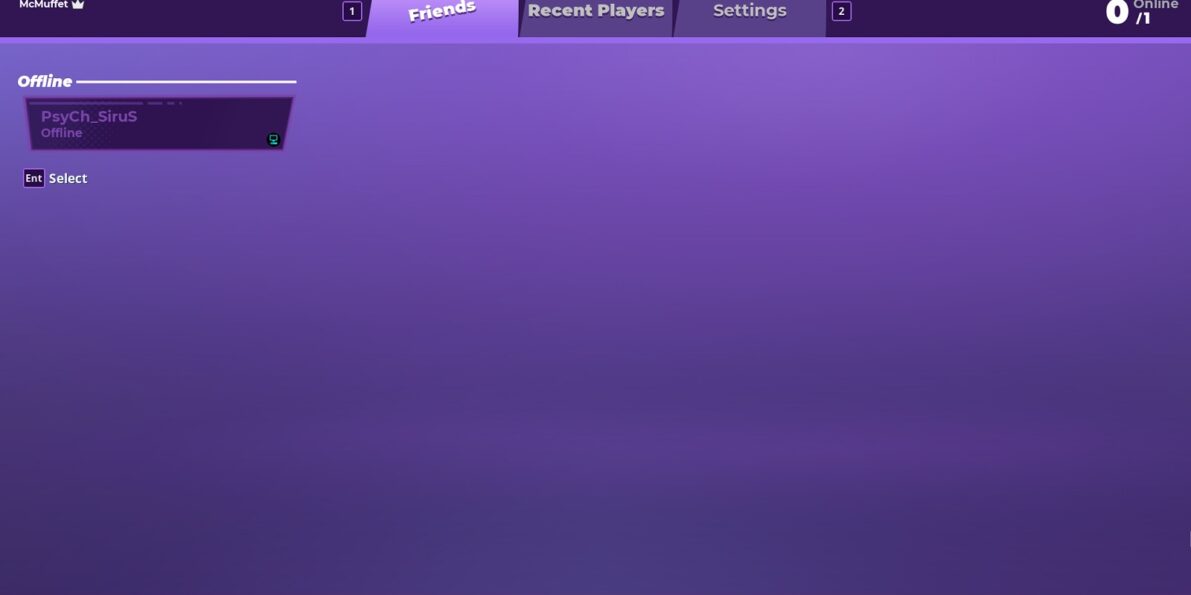The width and height of the screenshot is (1191, 595).
Task: Switch to the Recent Players tab
Action: pos(596,12)
